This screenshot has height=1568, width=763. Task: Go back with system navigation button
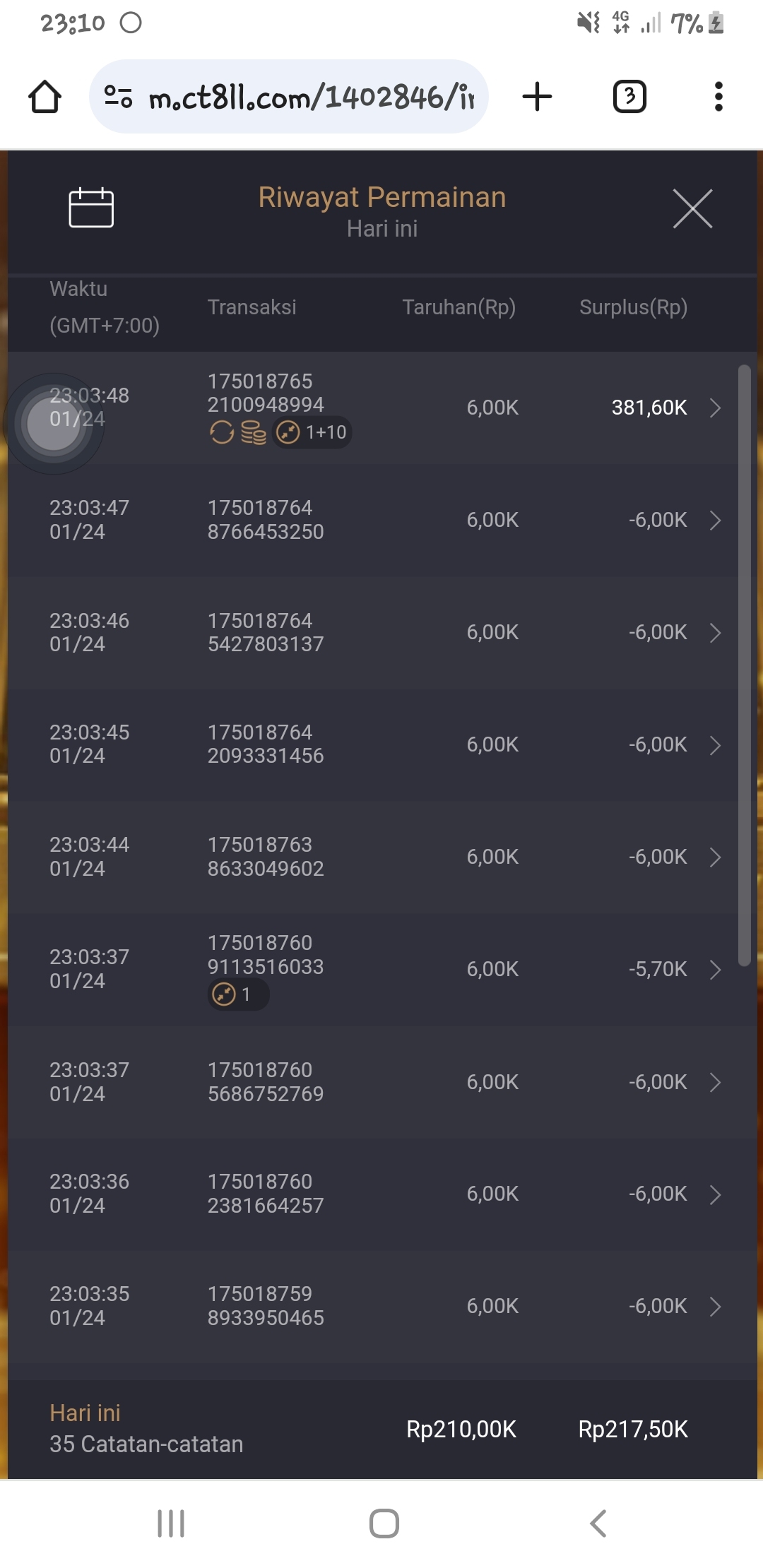click(x=598, y=1524)
